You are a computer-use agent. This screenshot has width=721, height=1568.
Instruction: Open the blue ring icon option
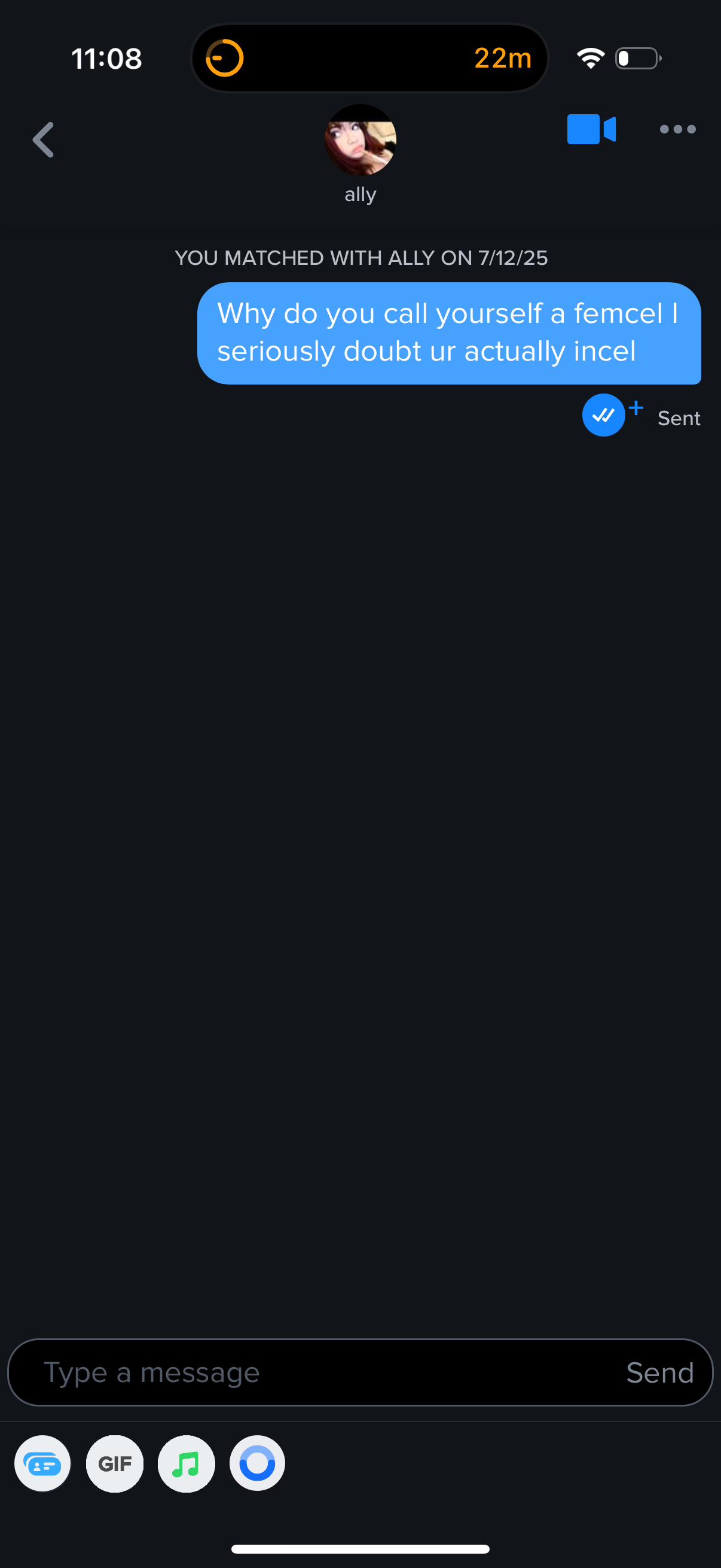257,1464
